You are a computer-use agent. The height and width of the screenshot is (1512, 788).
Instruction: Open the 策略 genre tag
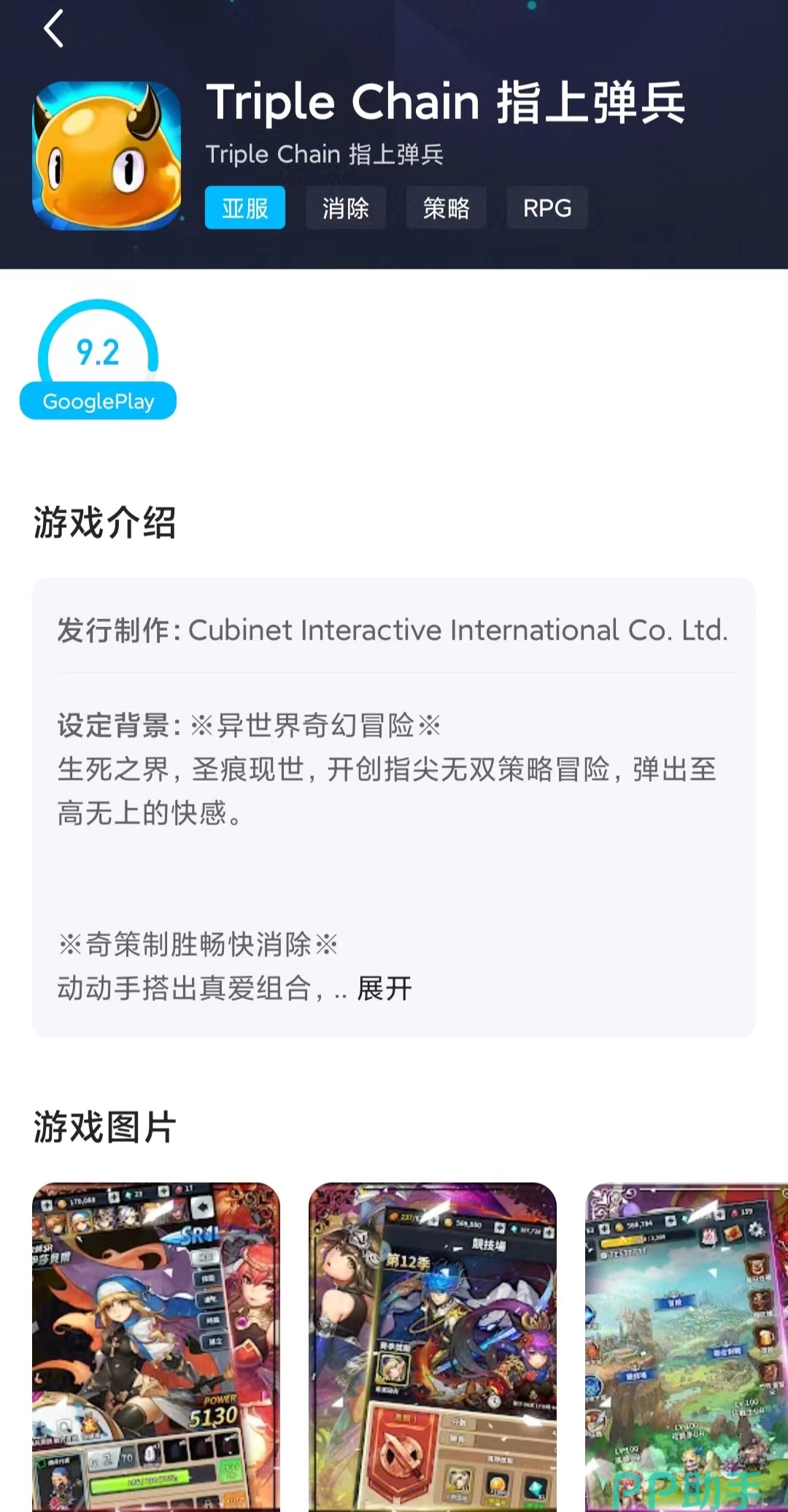(x=446, y=208)
